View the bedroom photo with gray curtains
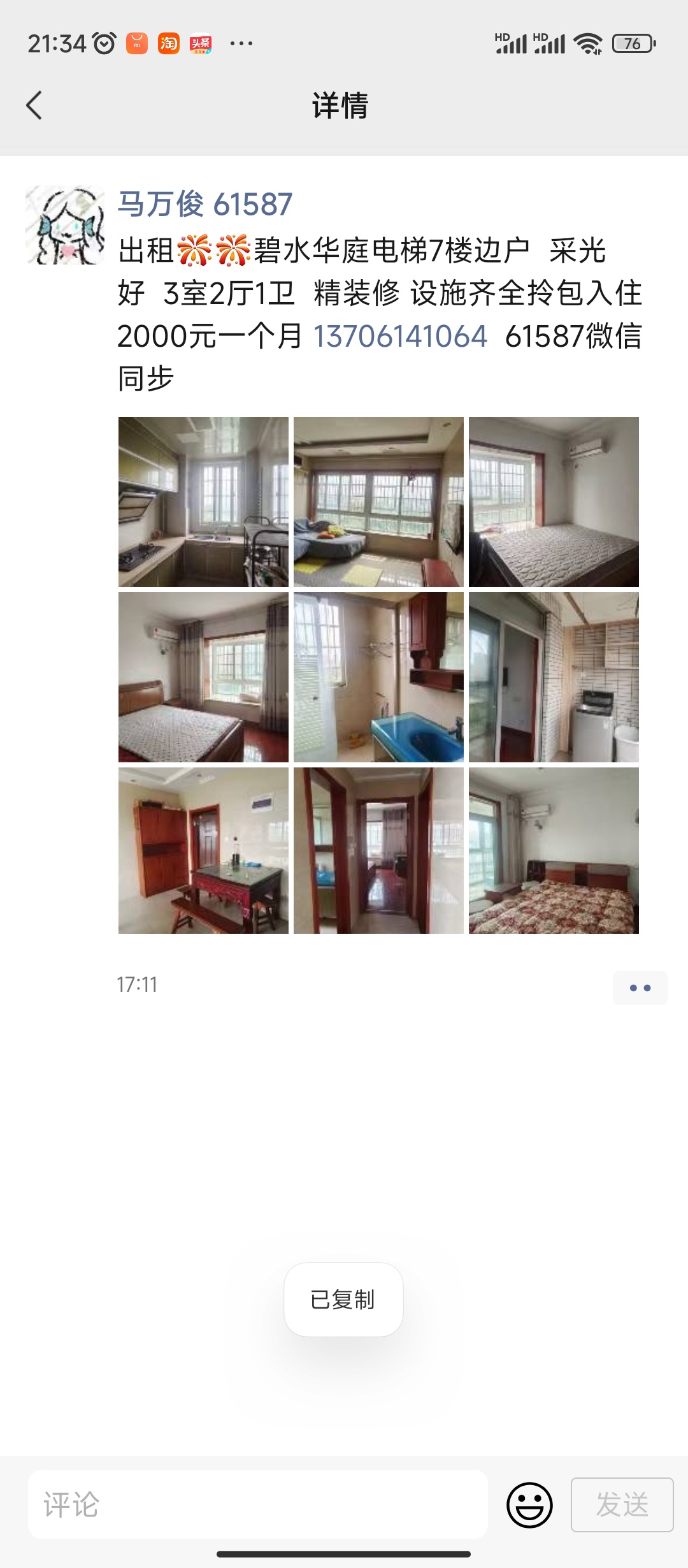The height and width of the screenshot is (1568, 688). pos(203,677)
